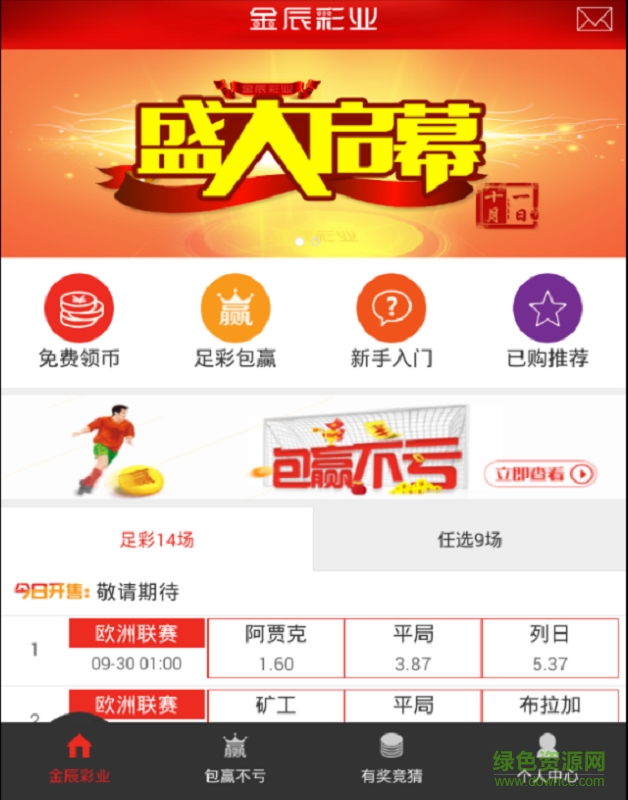Open 新手入门 guide
This screenshot has width=628, height=800.
pyautogui.click(x=391, y=323)
